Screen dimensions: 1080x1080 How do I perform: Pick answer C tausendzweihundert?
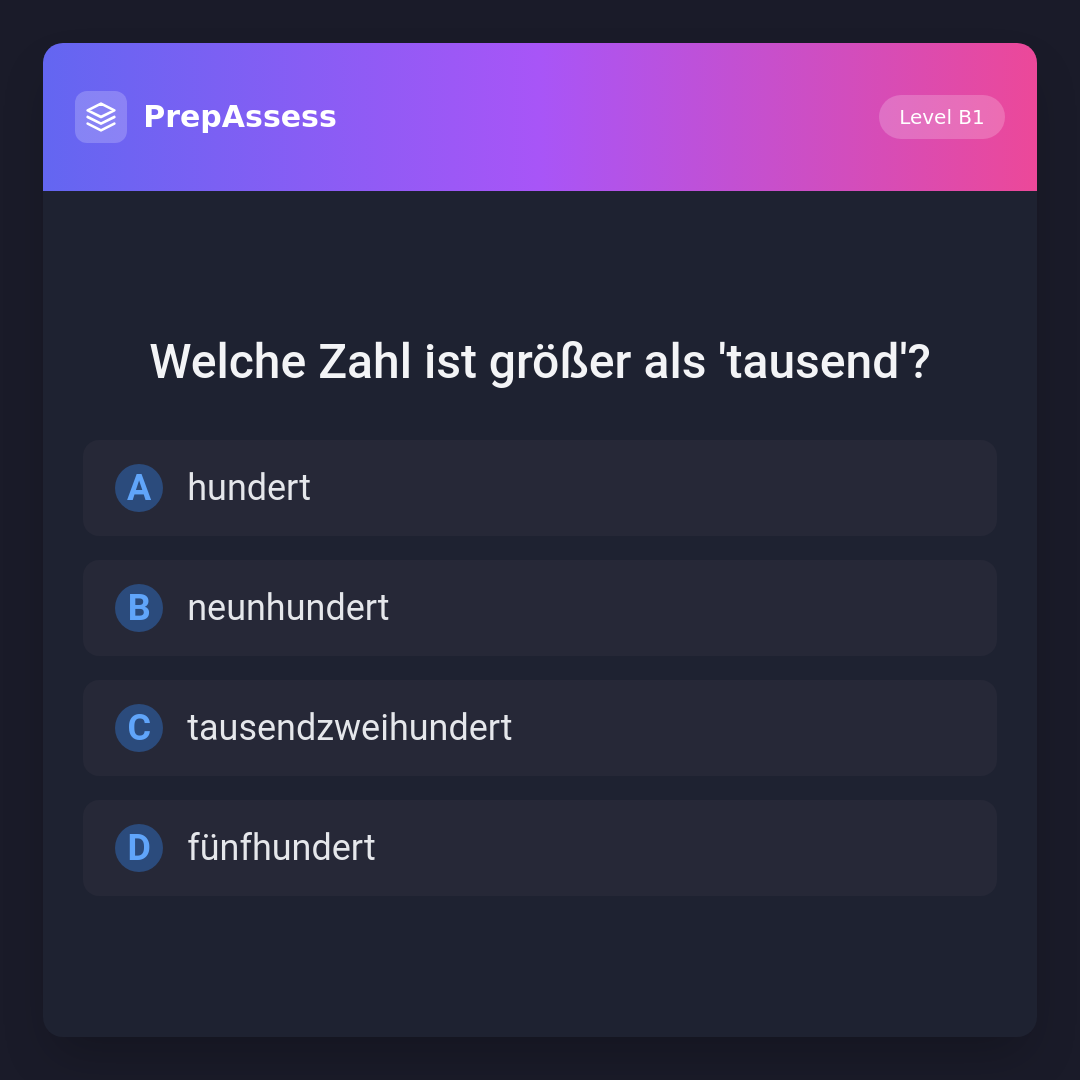540,728
